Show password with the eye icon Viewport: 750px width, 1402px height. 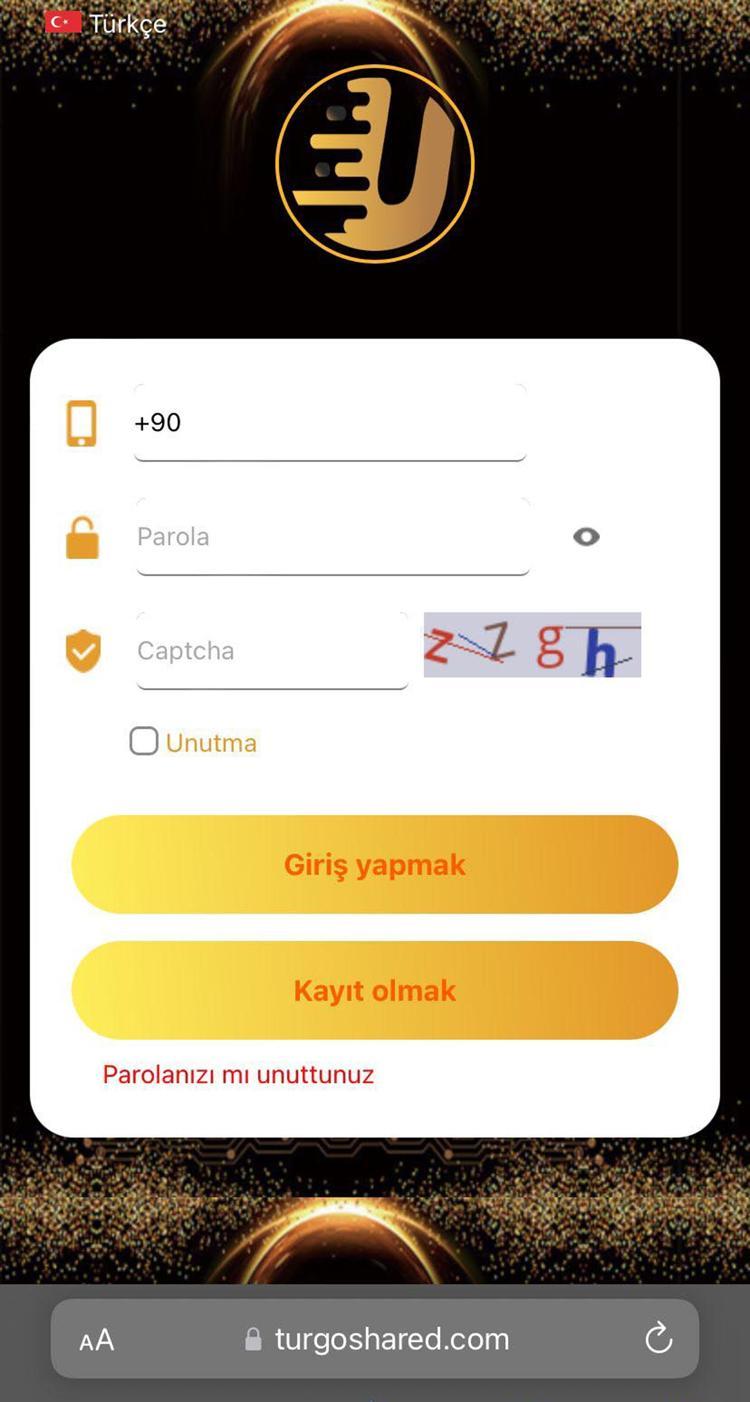click(586, 537)
